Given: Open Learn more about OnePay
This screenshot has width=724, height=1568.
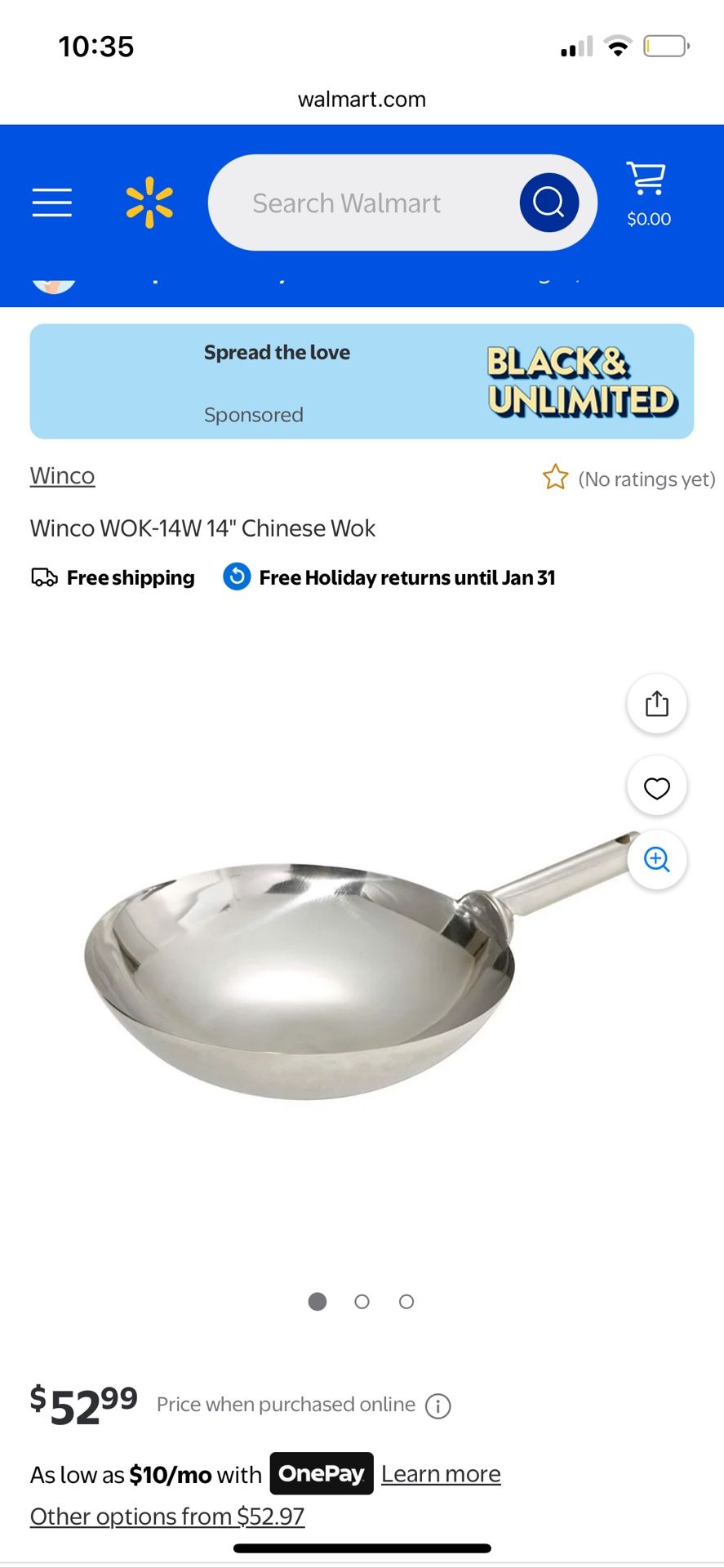Looking at the screenshot, I should [441, 1474].
